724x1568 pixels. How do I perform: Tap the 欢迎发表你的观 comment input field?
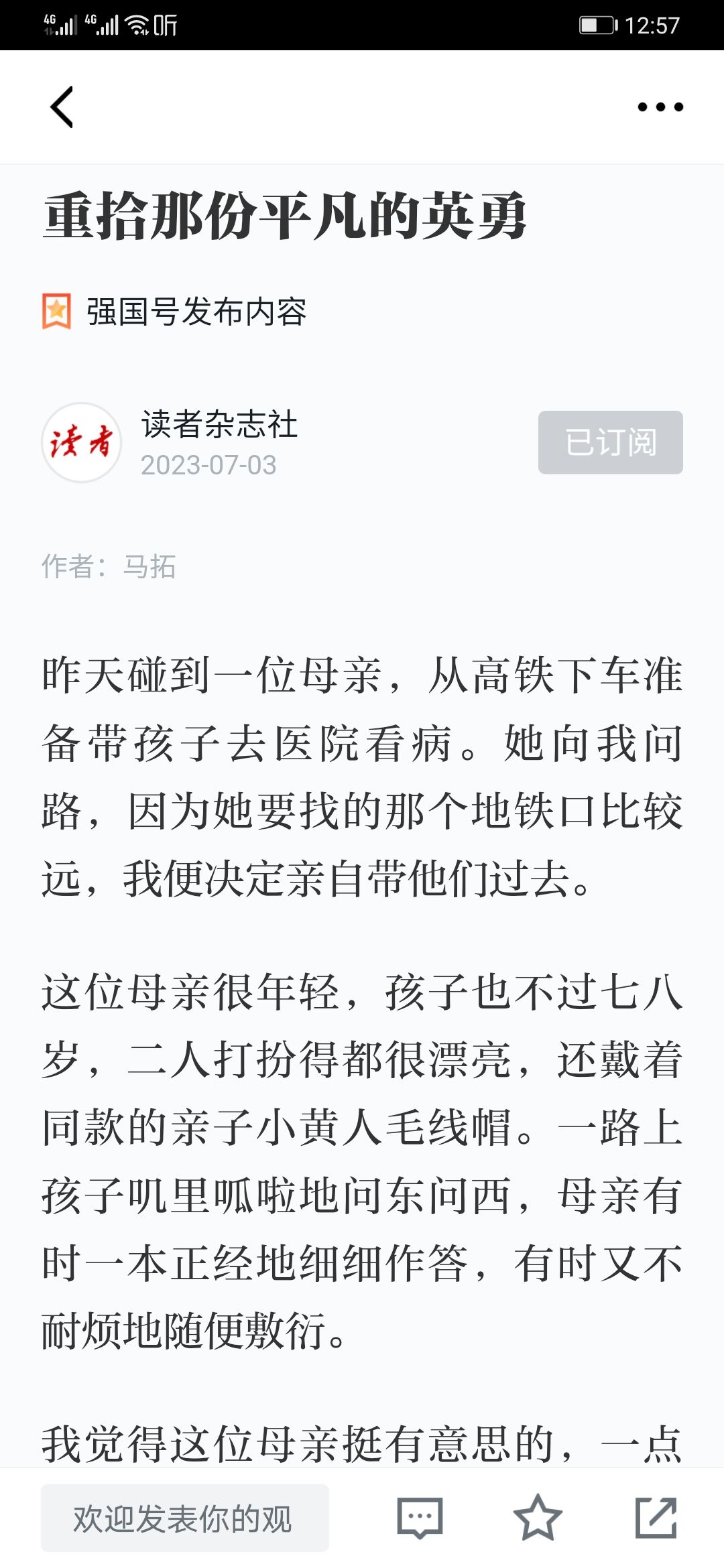[185, 1518]
